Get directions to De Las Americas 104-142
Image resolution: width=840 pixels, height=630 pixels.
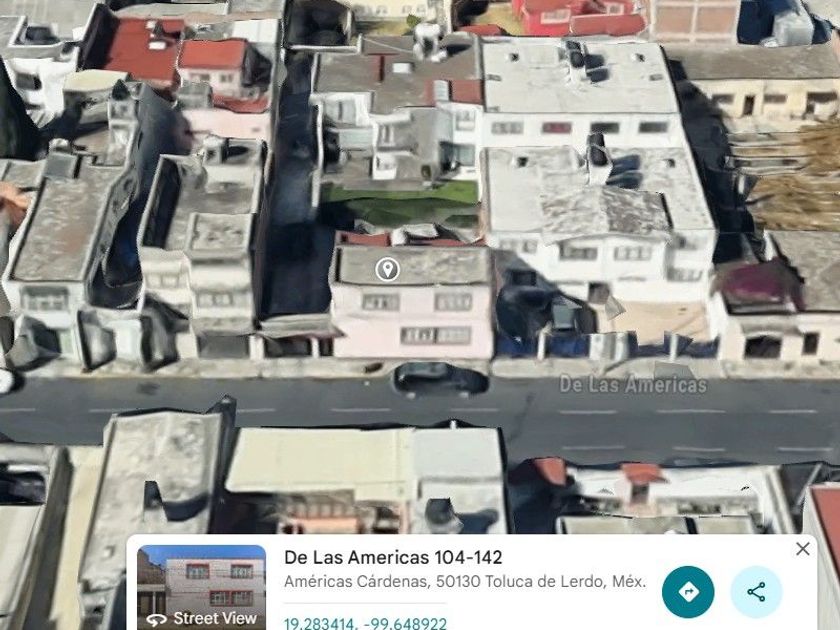click(688, 592)
